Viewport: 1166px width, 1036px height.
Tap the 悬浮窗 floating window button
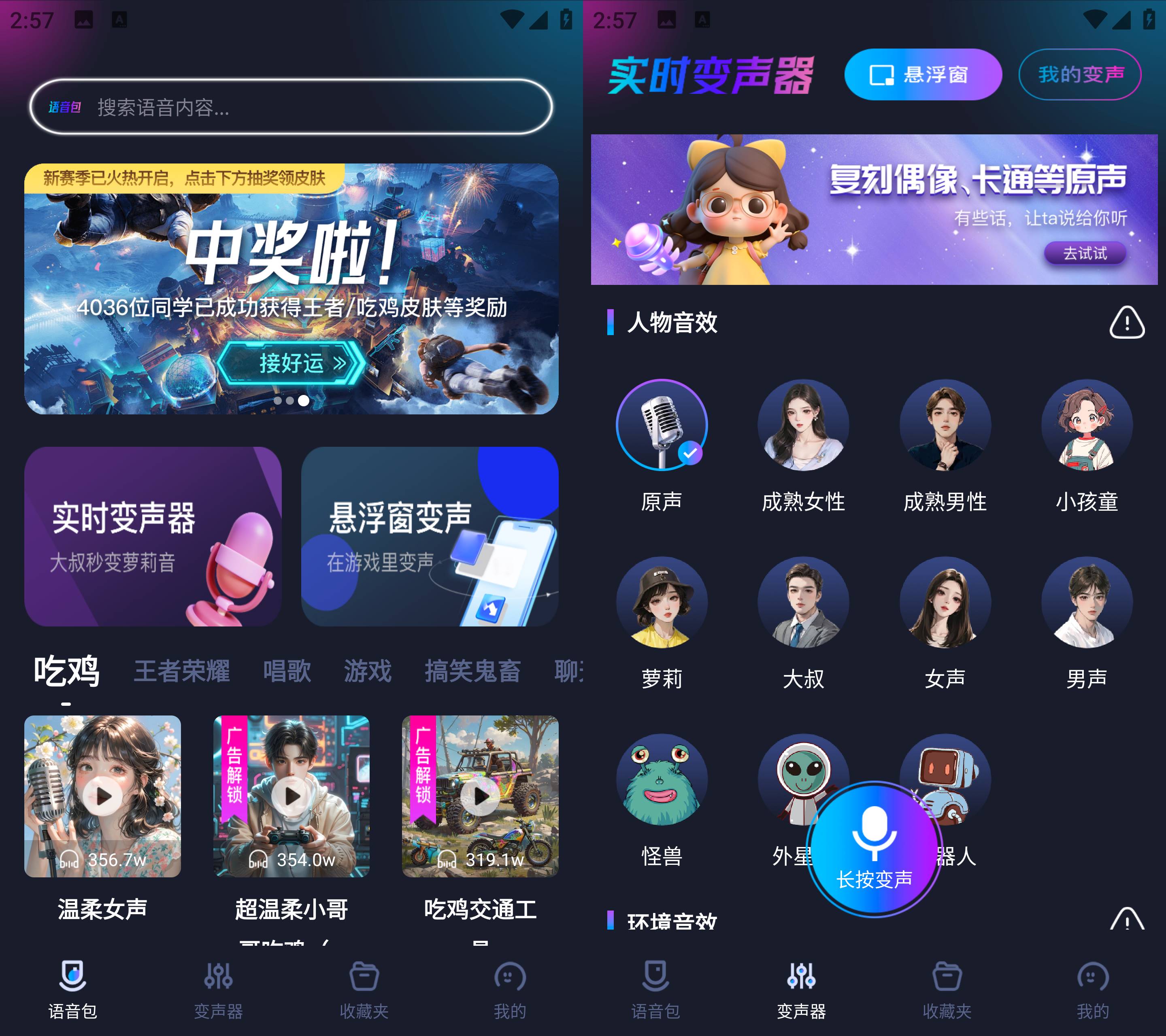pos(922,75)
